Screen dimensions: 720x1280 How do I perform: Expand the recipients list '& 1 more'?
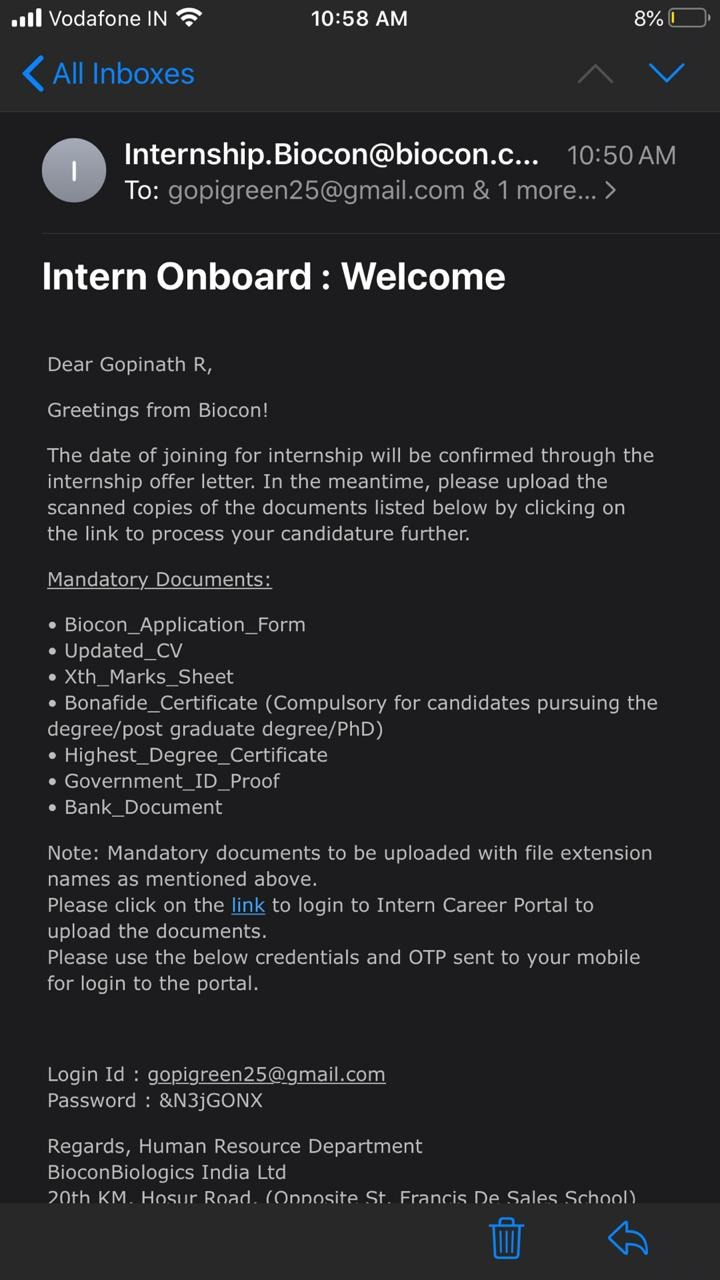point(545,190)
